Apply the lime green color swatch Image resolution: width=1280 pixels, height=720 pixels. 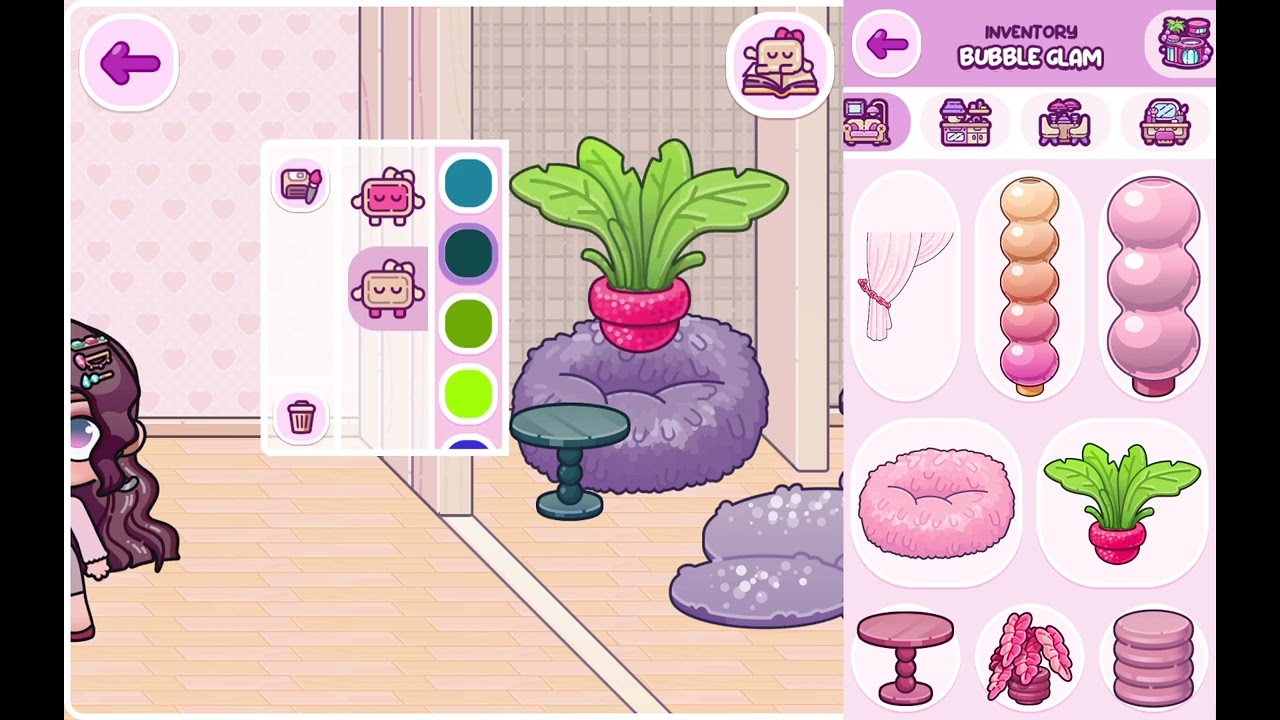tap(468, 393)
